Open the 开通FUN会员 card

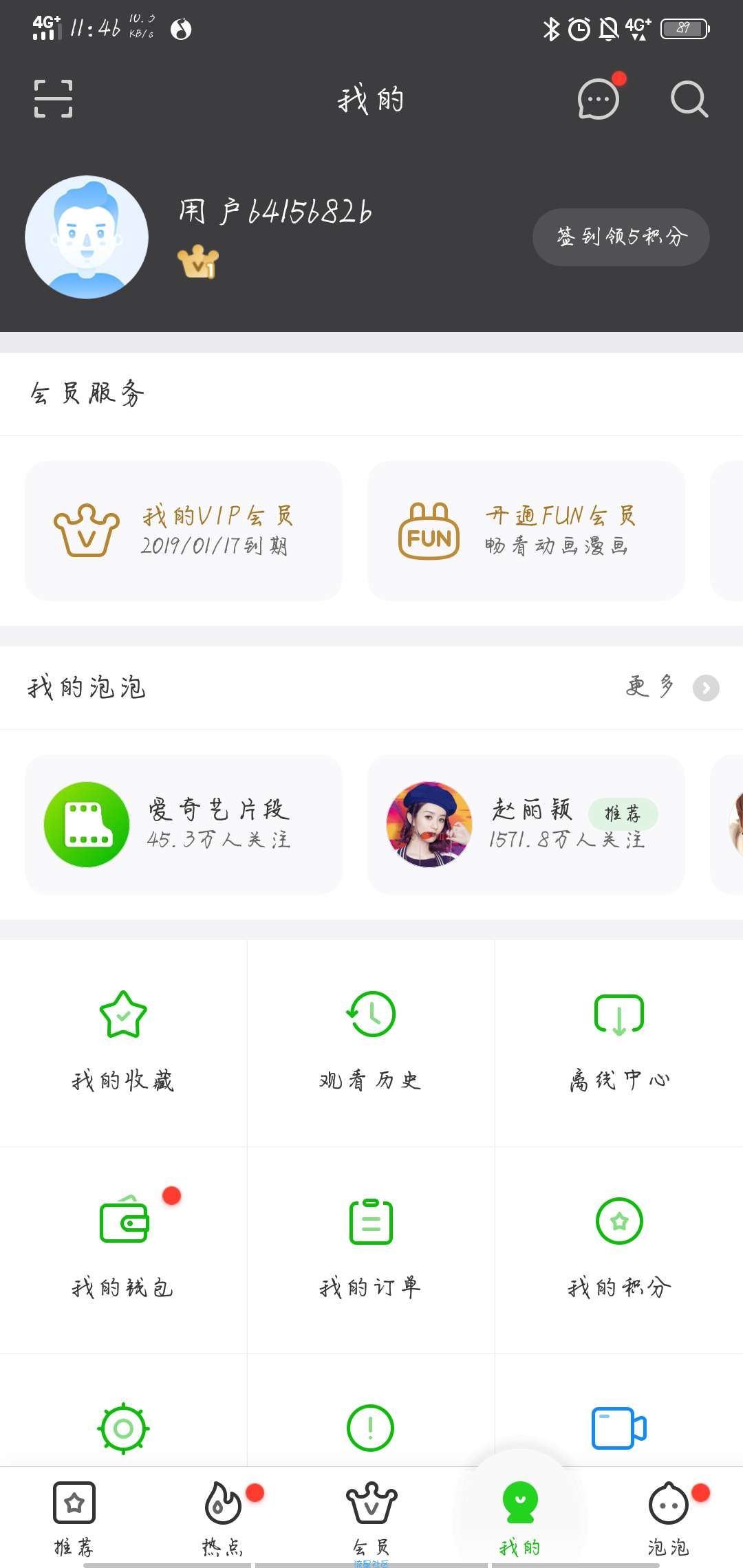tap(526, 530)
